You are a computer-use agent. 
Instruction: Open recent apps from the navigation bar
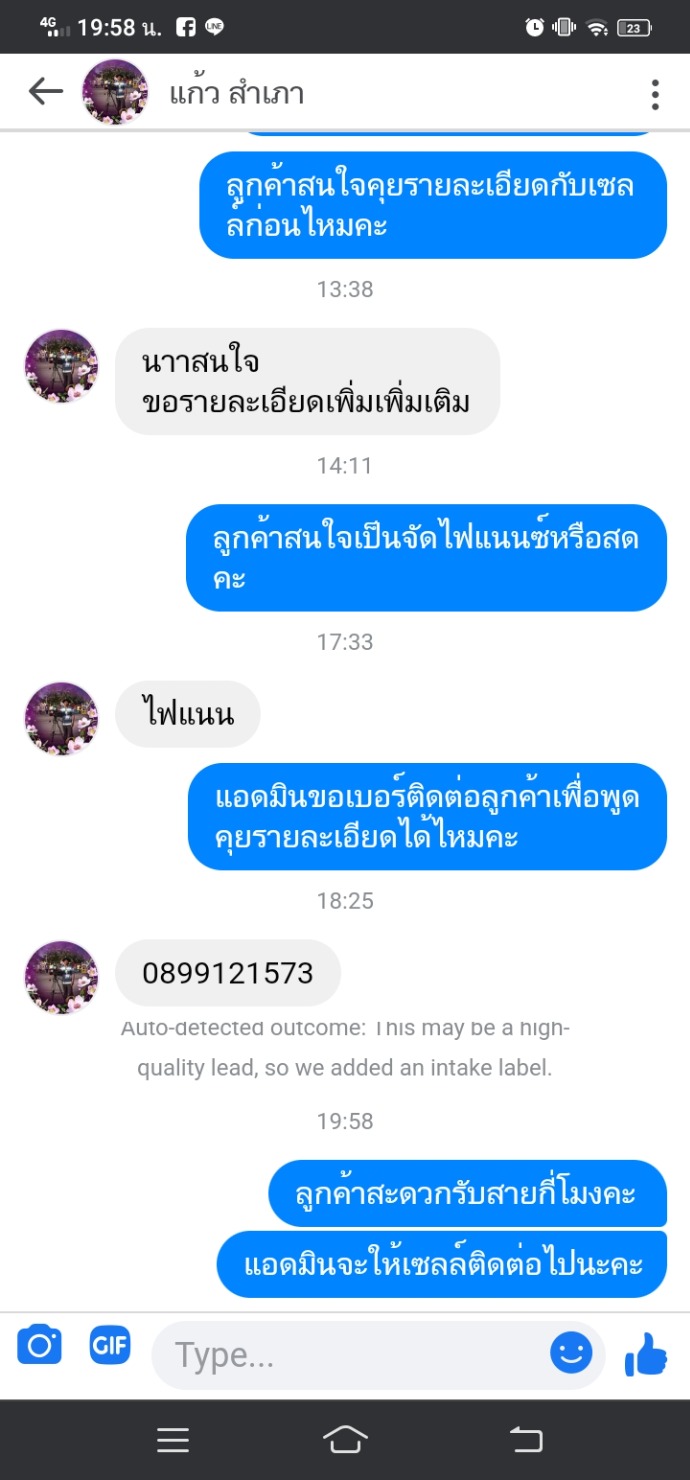coord(173,1440)
